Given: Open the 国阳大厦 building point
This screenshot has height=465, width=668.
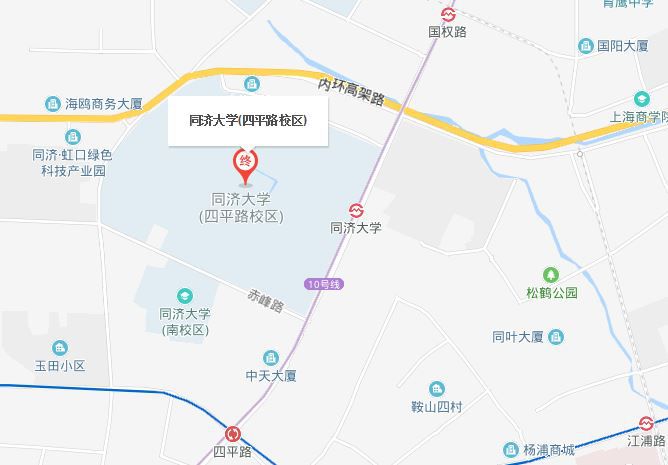Looking at the screenshot, I should click(585, 46).
